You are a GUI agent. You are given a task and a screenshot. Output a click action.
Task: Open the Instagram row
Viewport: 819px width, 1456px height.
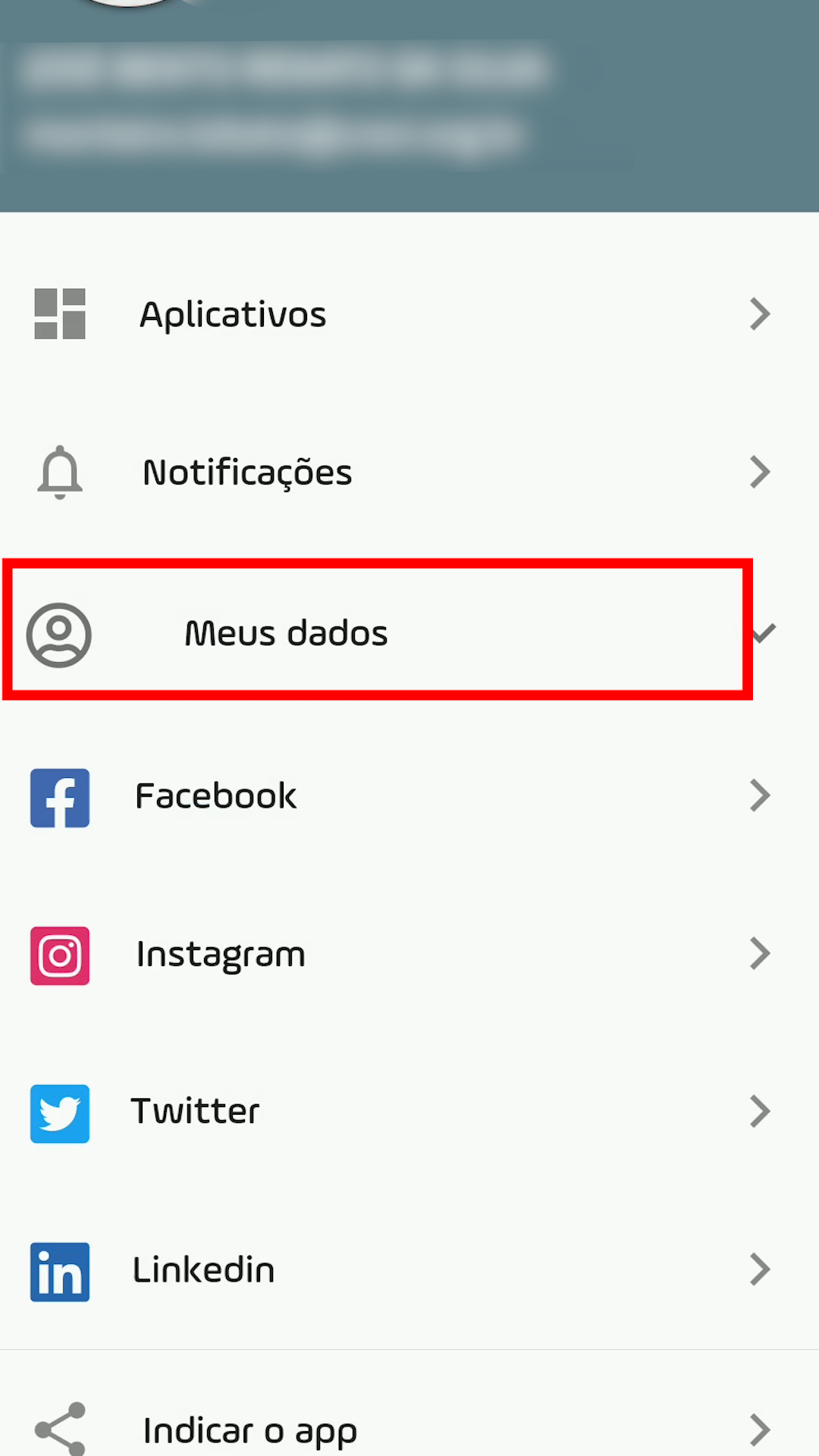[x=409, y=954]
